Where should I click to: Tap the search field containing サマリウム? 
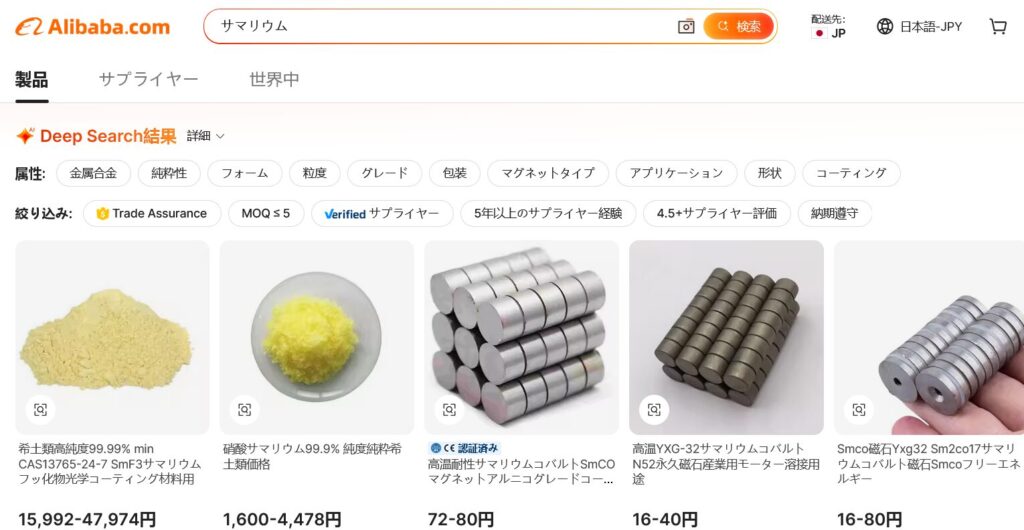(x=440, y=26)
